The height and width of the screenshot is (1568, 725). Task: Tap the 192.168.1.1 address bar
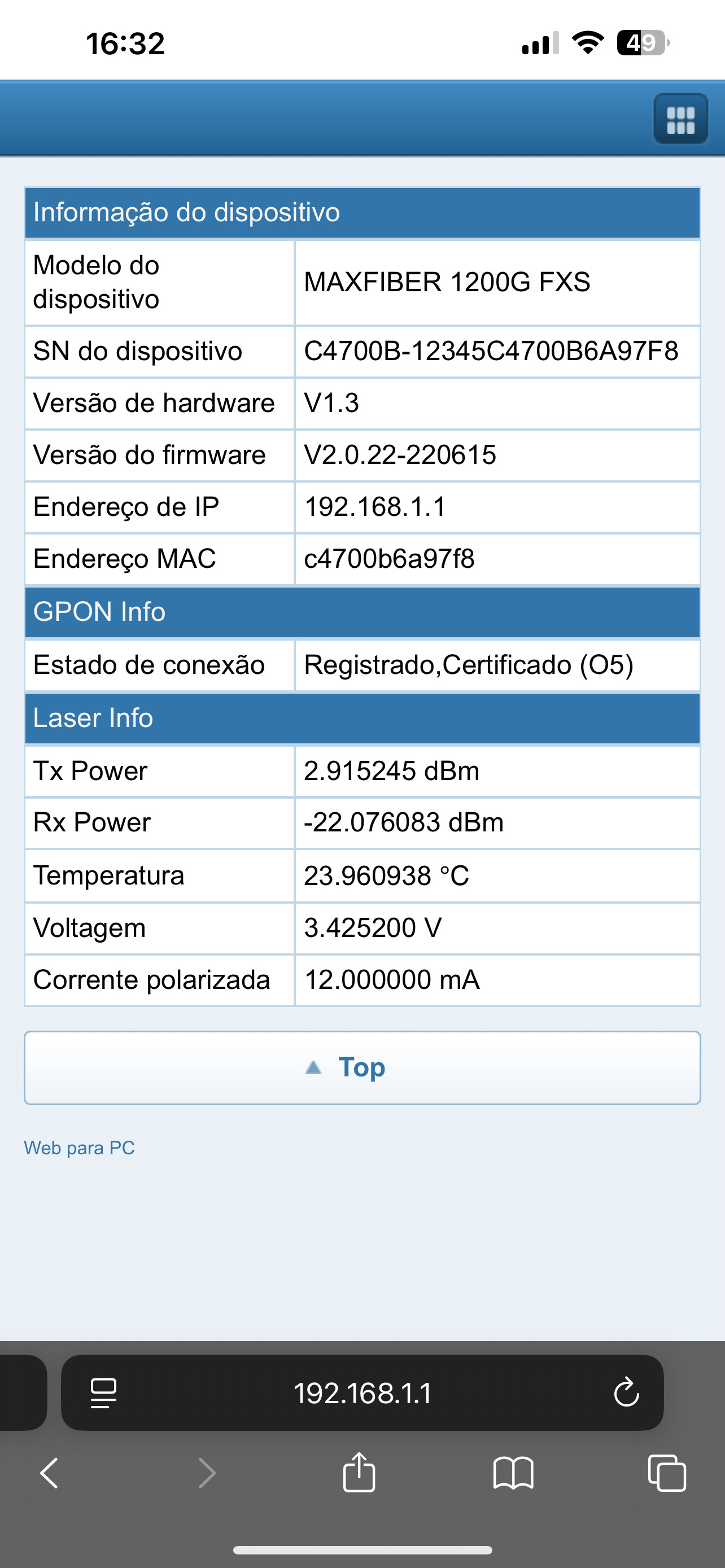click(x=362, y=1392)
